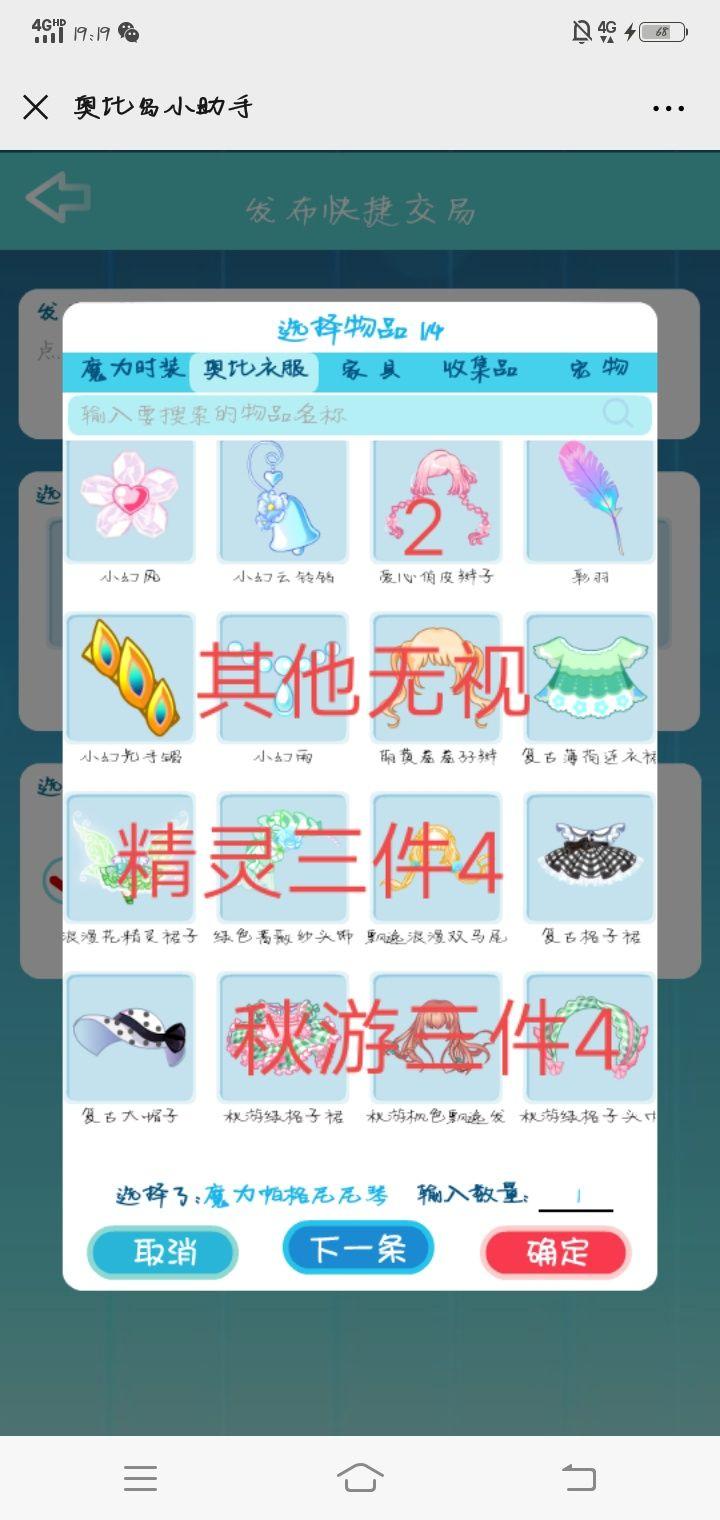
Task: Confirm selection with 确定
Action: (x=556, y=1252)
